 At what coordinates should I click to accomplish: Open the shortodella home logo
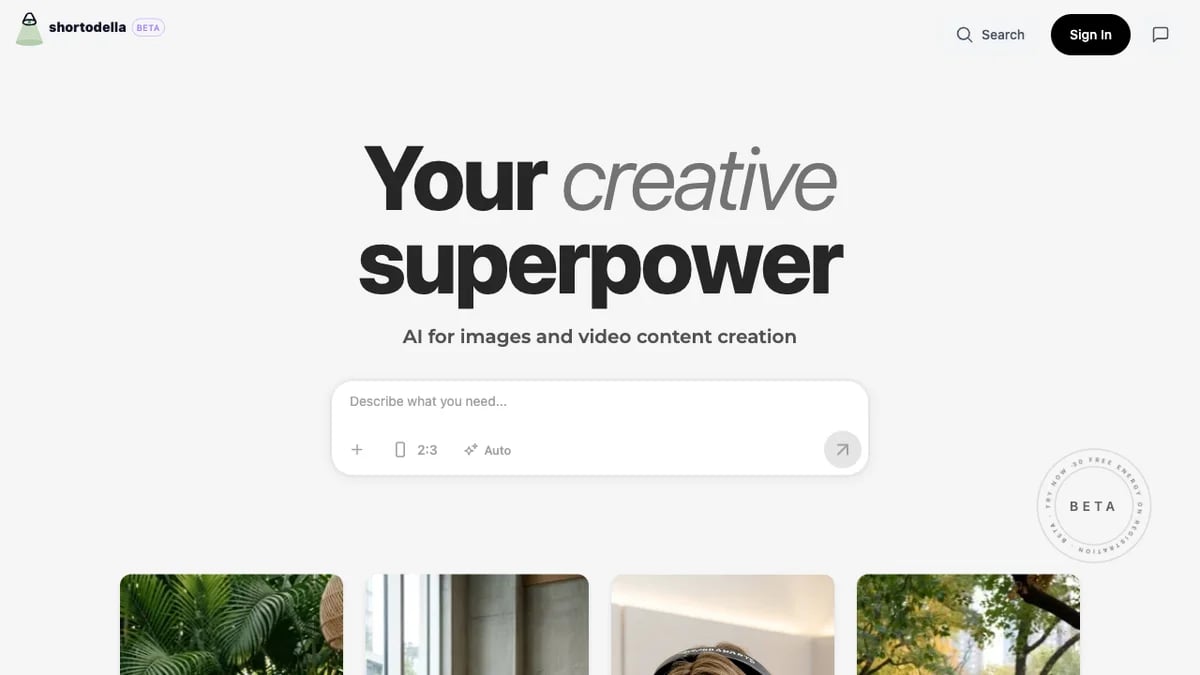(x=72, y=28)
